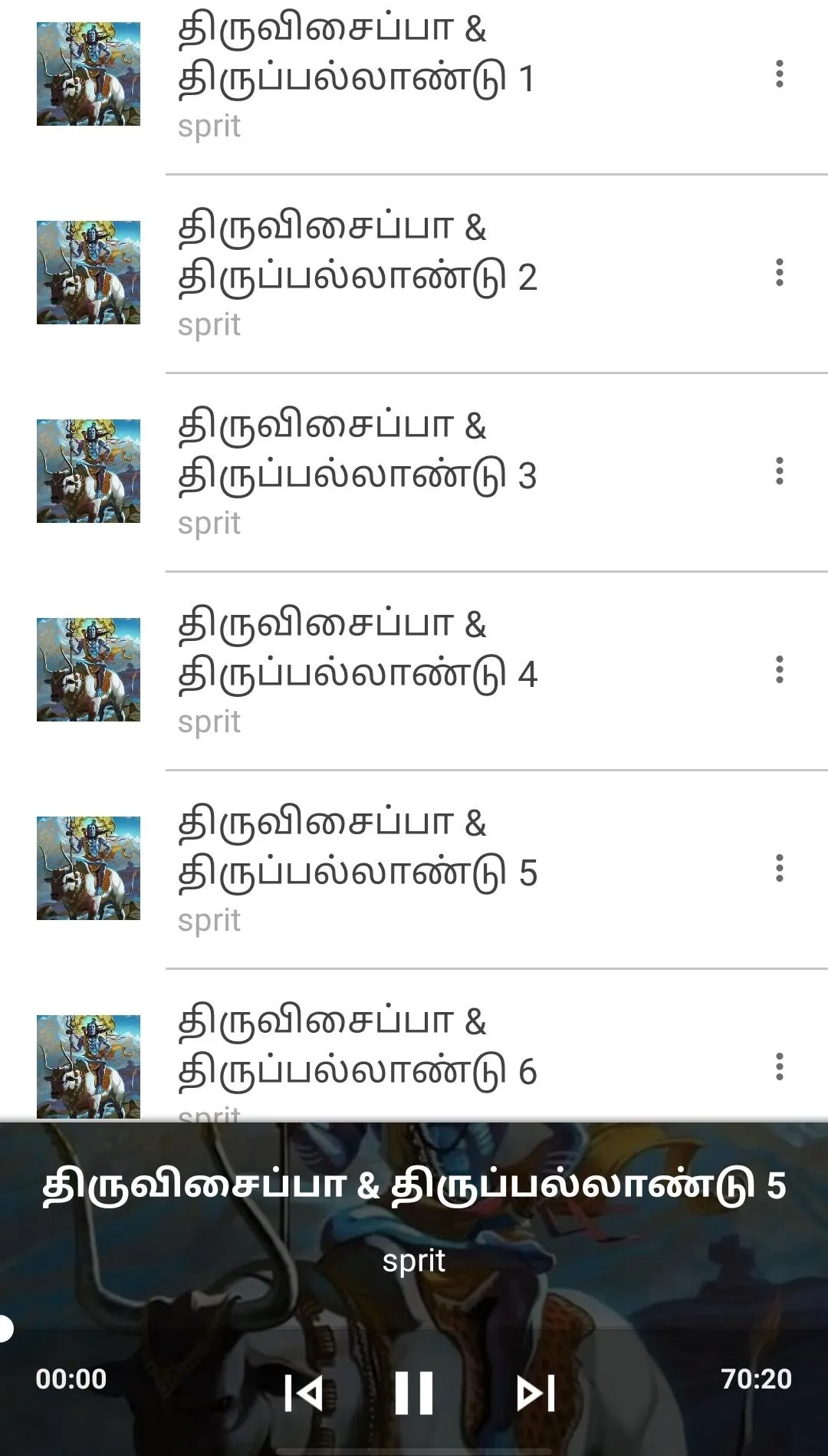Play track திருவிசைப்பா & திருப்பல்லாண்டு 3
Viewport: 828px width, 1456px height.
(414, 472)
